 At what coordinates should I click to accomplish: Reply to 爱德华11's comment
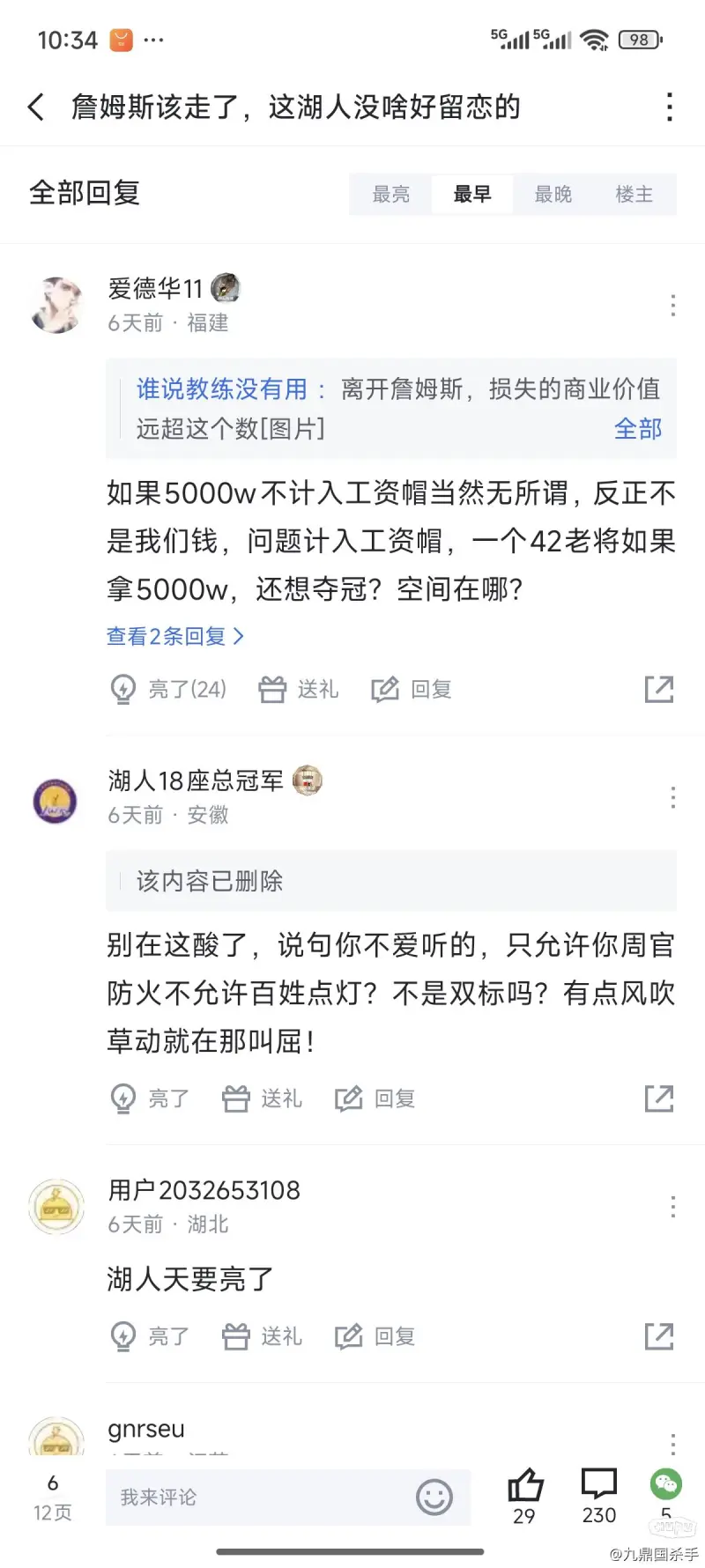(x=412, y=689)
